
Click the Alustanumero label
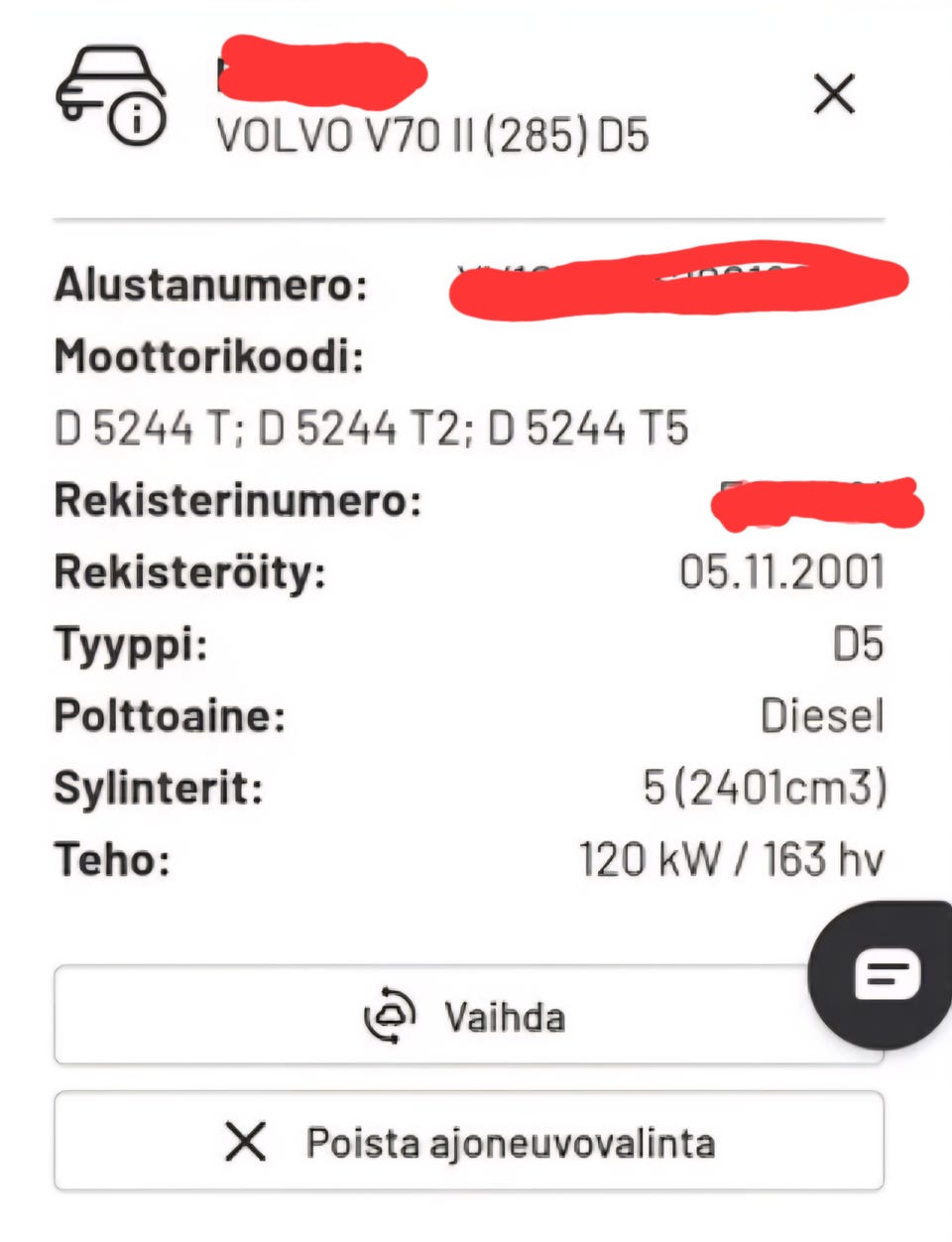(213, 286)
